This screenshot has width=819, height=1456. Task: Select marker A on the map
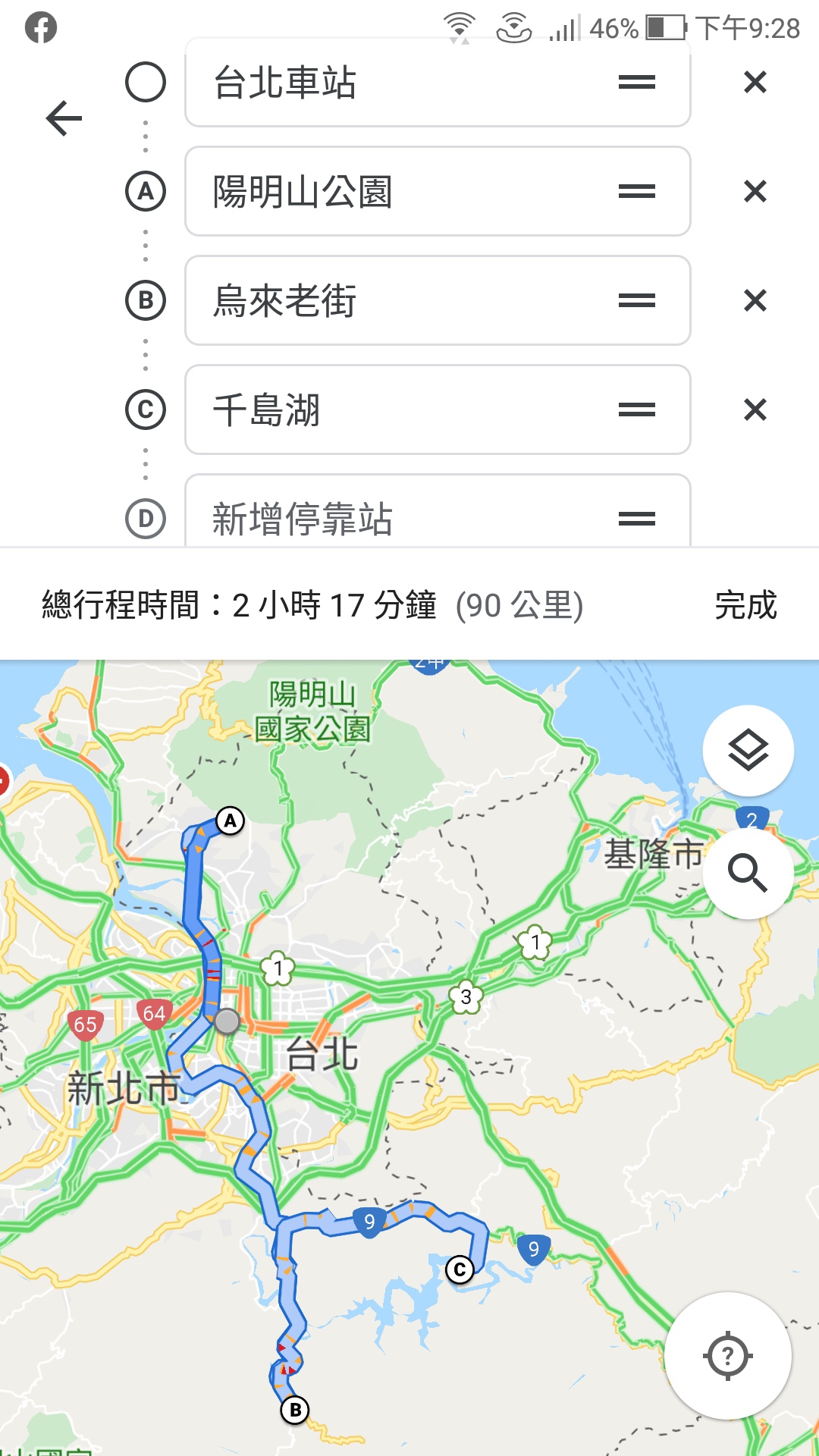coord(231,821)
